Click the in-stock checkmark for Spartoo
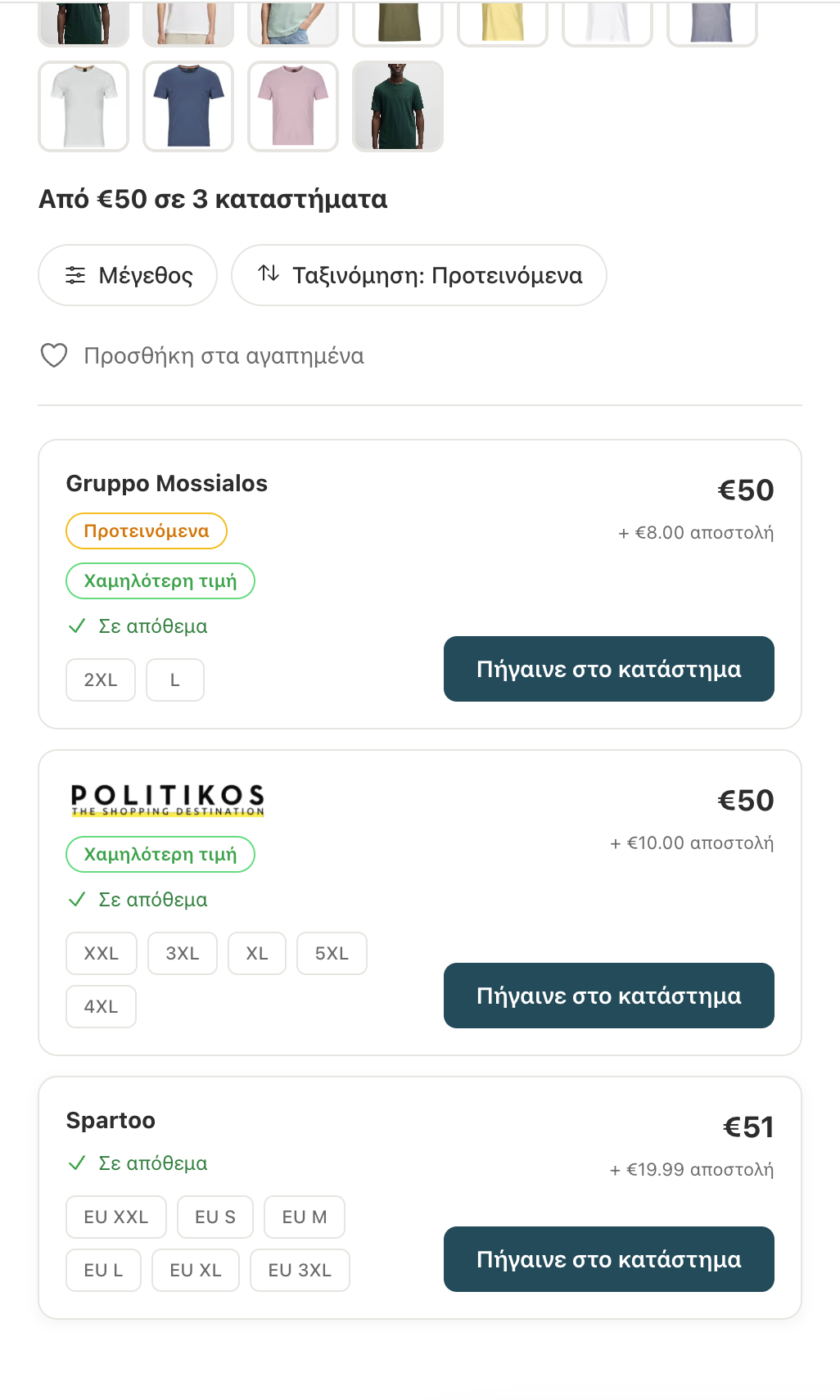 78,1162
